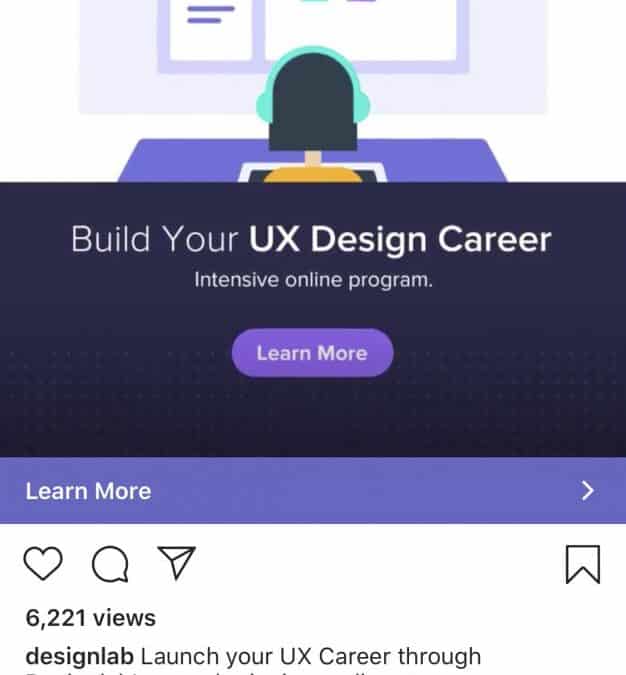This screenshot has height=675, width=626.
Task: Tap the Learn More bar with arrow
Action: (312, 491)
